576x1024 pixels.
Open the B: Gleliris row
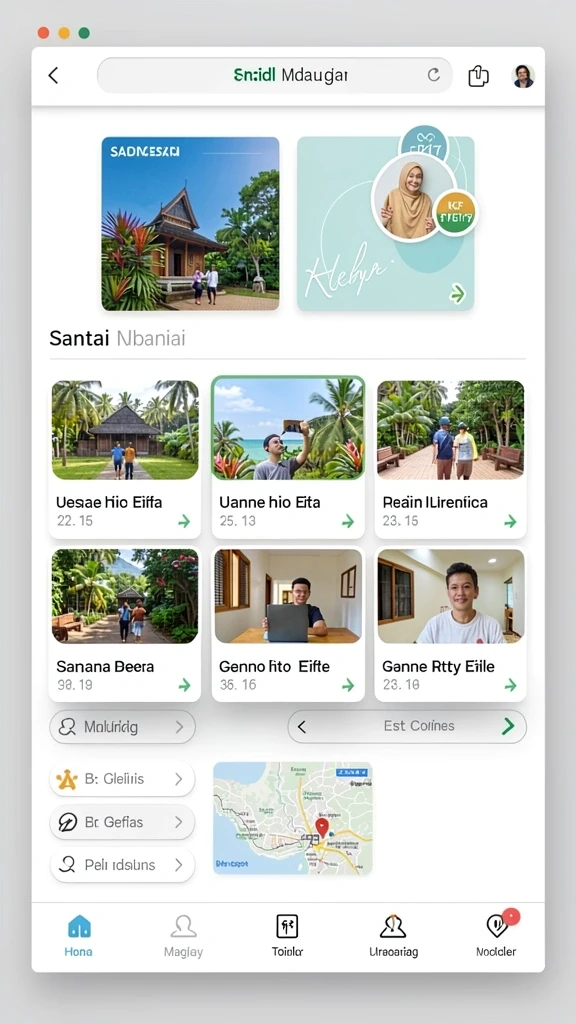(122, 778)
